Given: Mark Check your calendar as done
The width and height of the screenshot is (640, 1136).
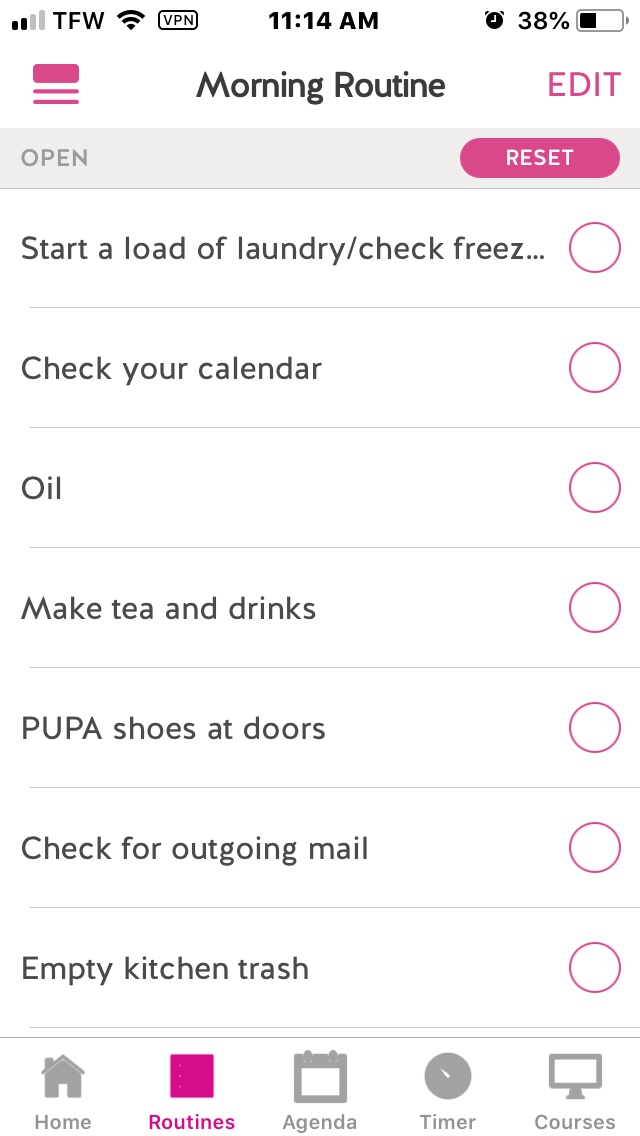Looking at the screenshot, I should tap(595, 368).
